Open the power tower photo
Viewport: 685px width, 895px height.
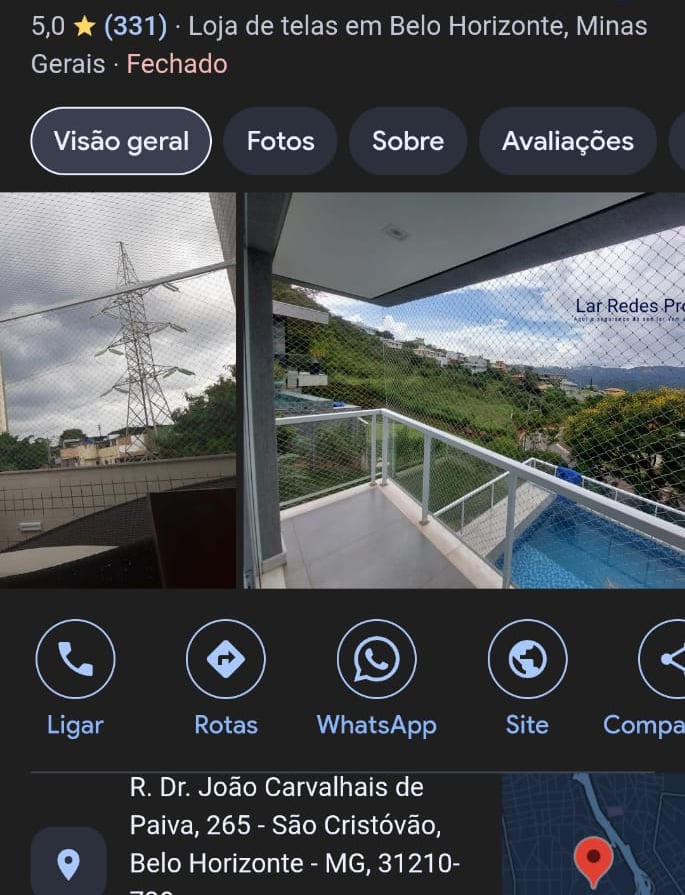point(117,390)
